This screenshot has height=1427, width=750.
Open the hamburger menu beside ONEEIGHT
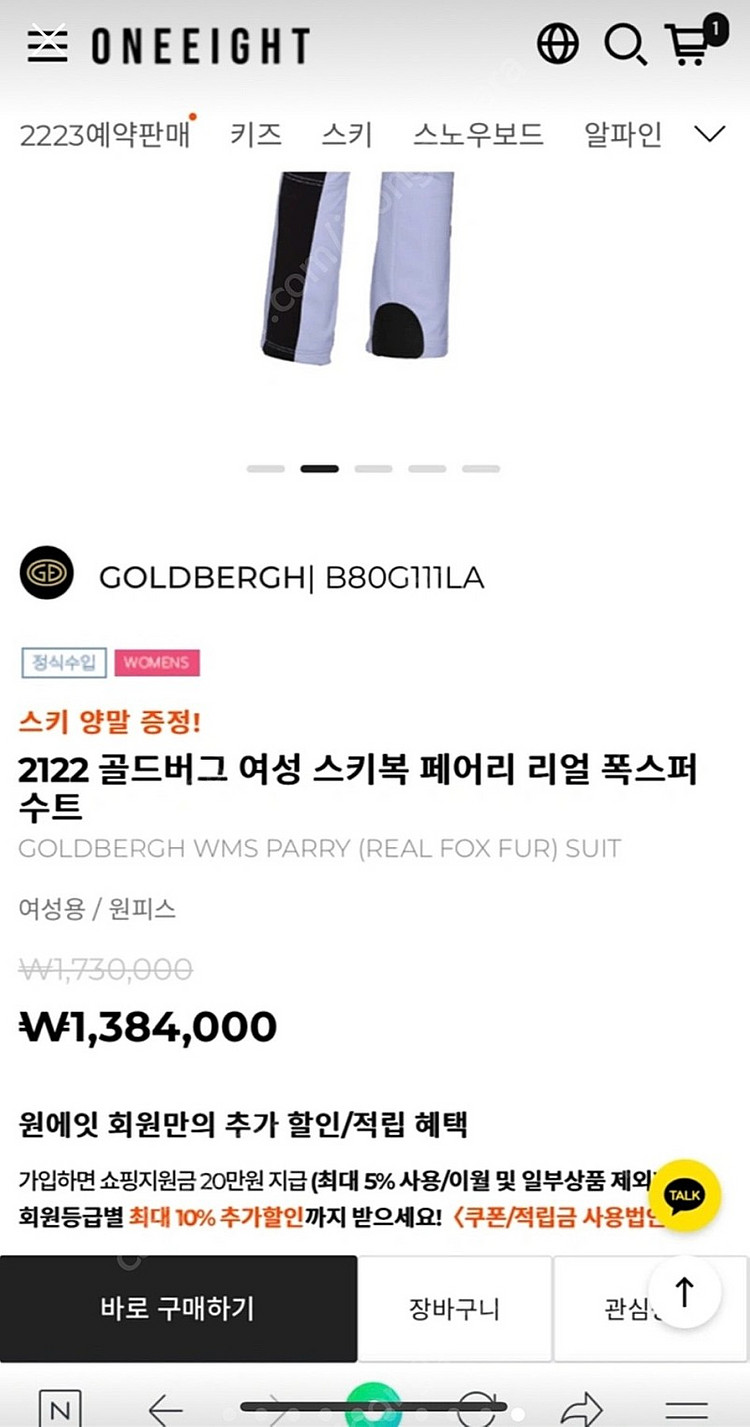point(47,45)
